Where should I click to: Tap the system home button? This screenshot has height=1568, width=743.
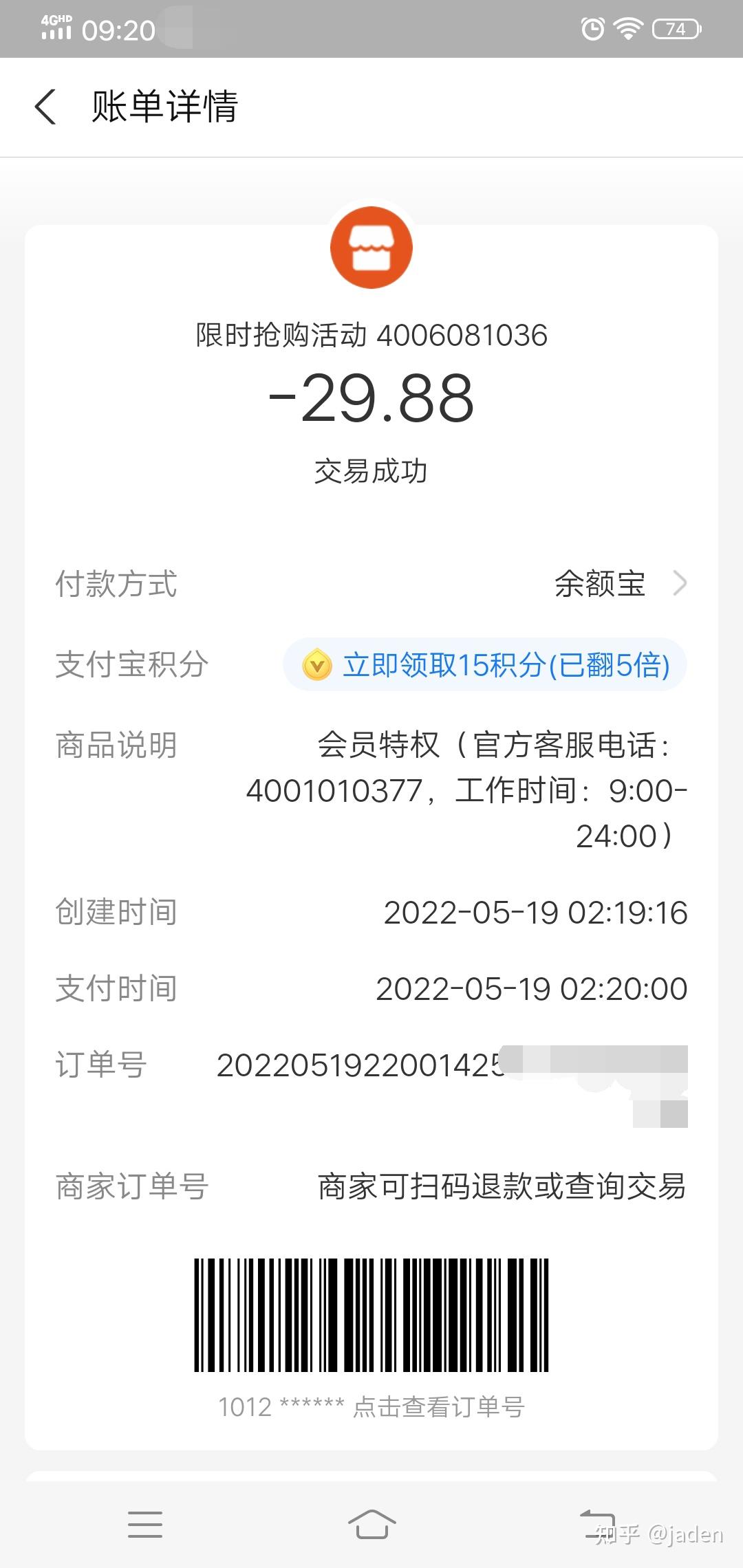coord(371,1524)
